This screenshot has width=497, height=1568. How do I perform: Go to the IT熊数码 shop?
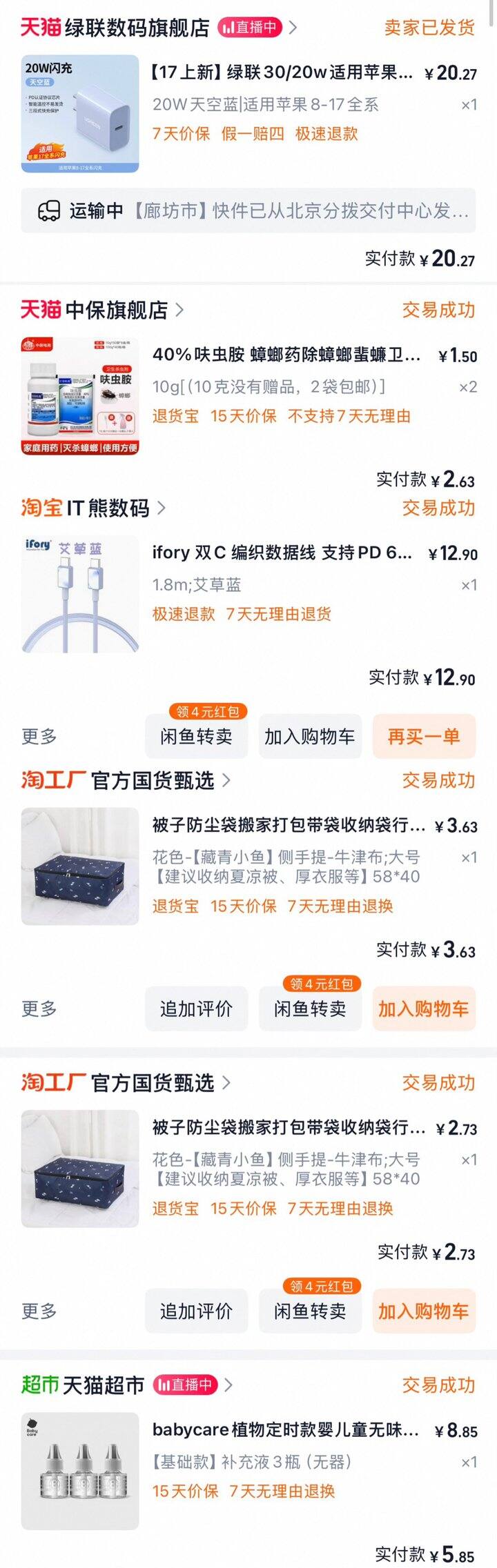pyautogui.click(x=108, y=508)
